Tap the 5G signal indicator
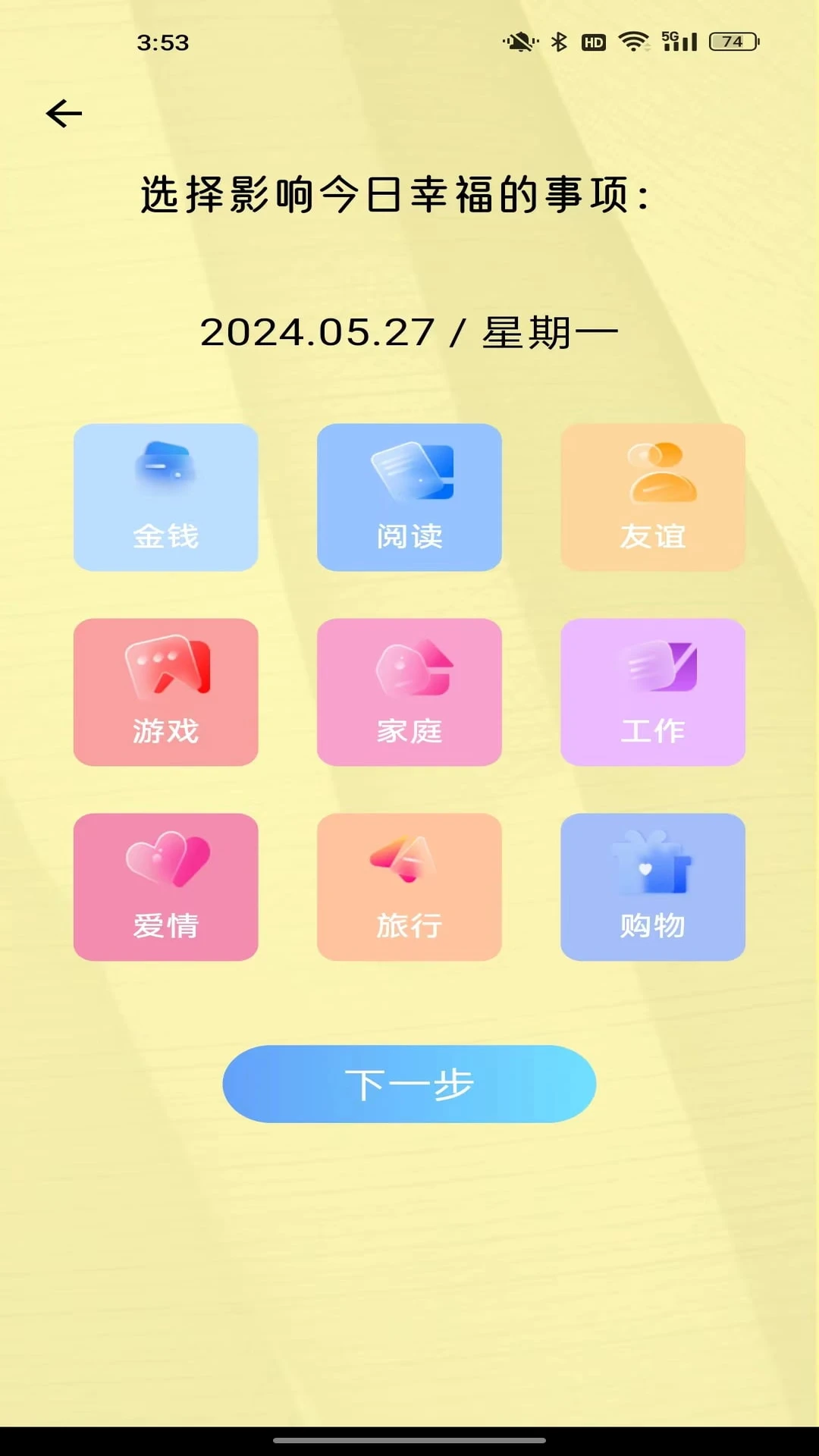The image size is (819, 1456). click(681, 43)
